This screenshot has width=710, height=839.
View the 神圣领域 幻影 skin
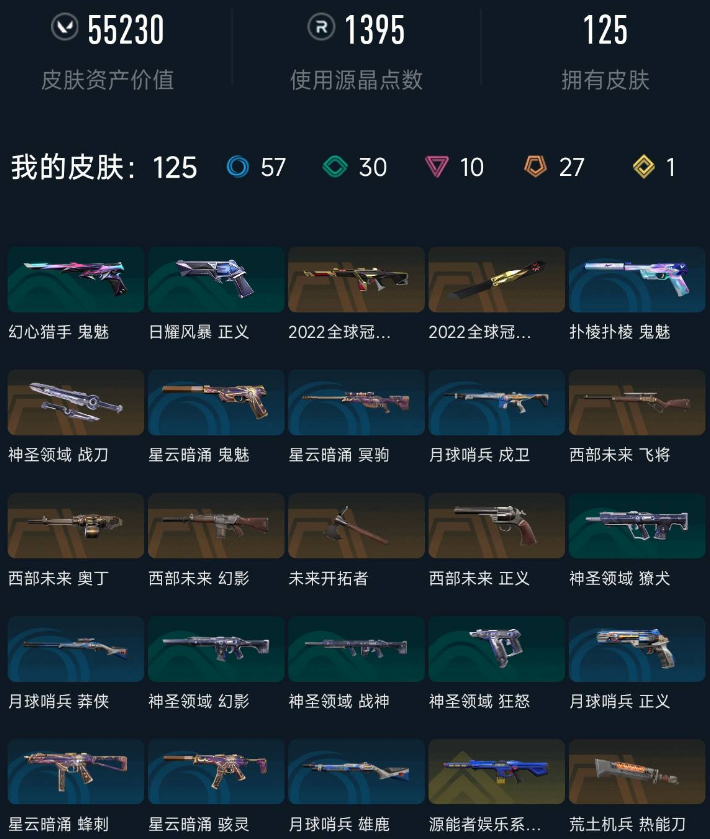(216, 649)
